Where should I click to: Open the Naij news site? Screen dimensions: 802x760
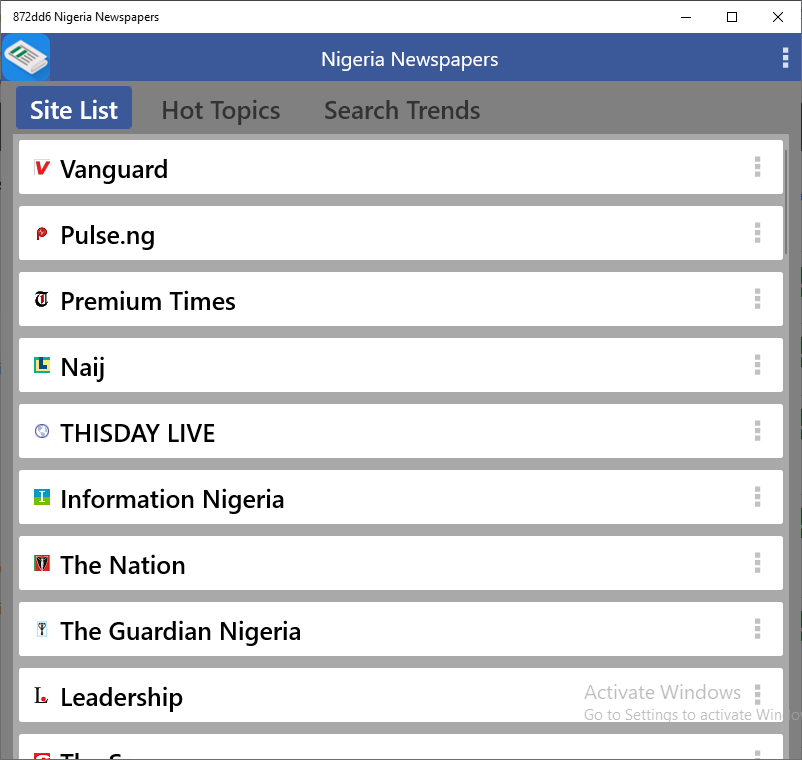pos(83,367)
